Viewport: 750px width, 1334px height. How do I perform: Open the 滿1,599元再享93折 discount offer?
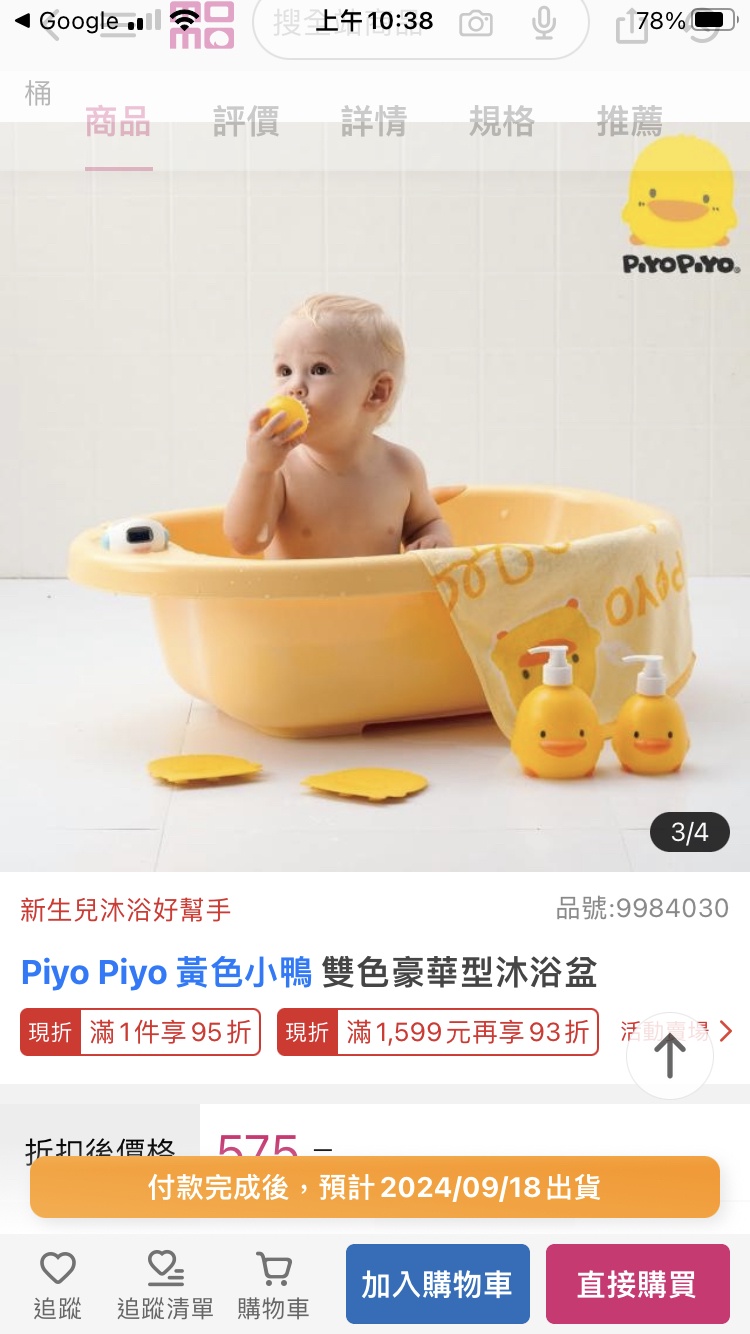pos(438,1032)
